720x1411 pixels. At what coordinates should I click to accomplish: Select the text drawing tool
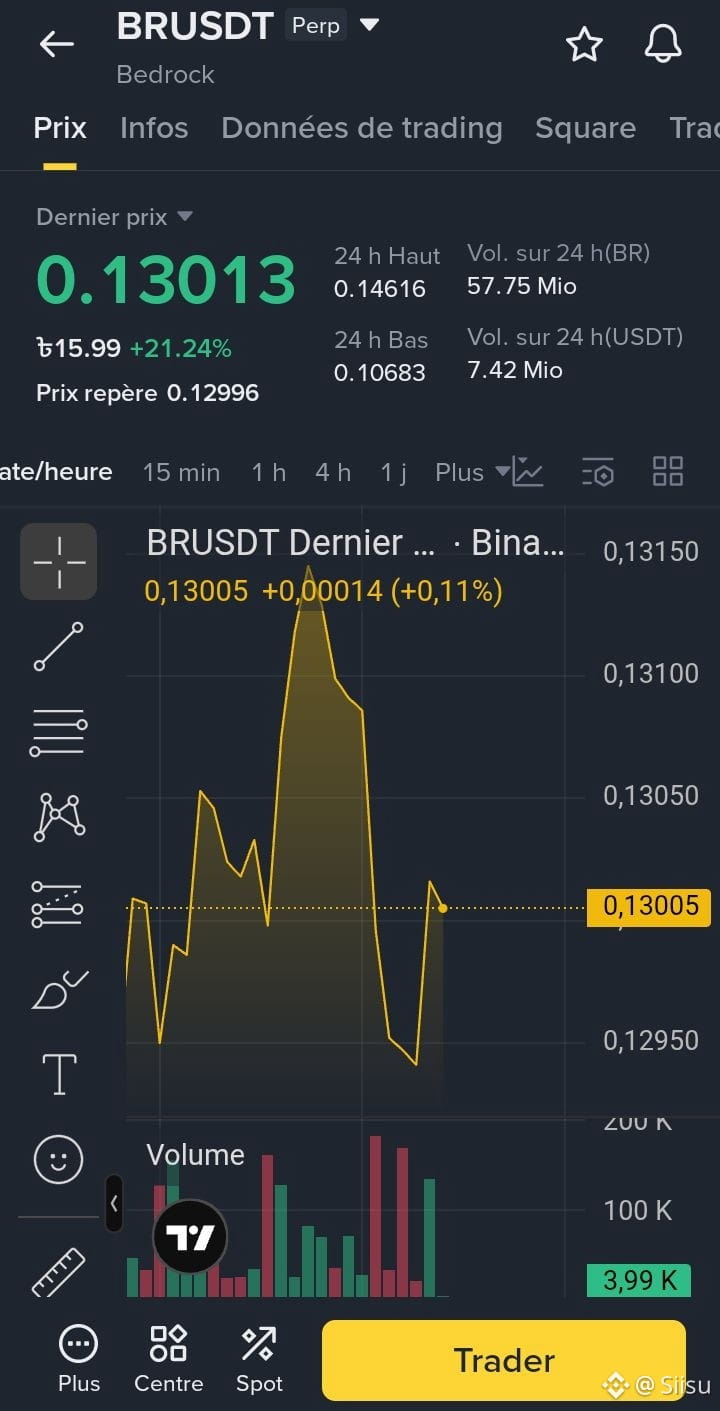pos(59,1073)
